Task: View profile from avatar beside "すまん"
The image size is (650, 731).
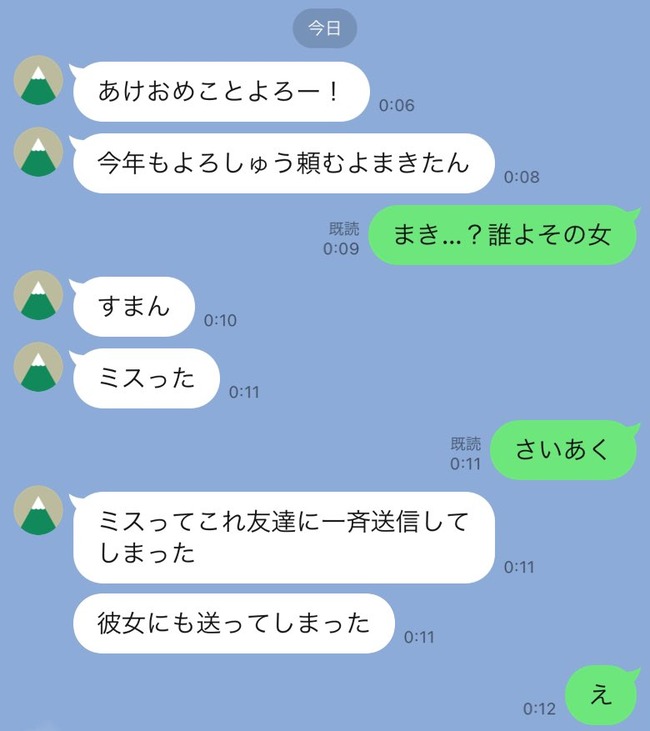Action: coord(39,295)
